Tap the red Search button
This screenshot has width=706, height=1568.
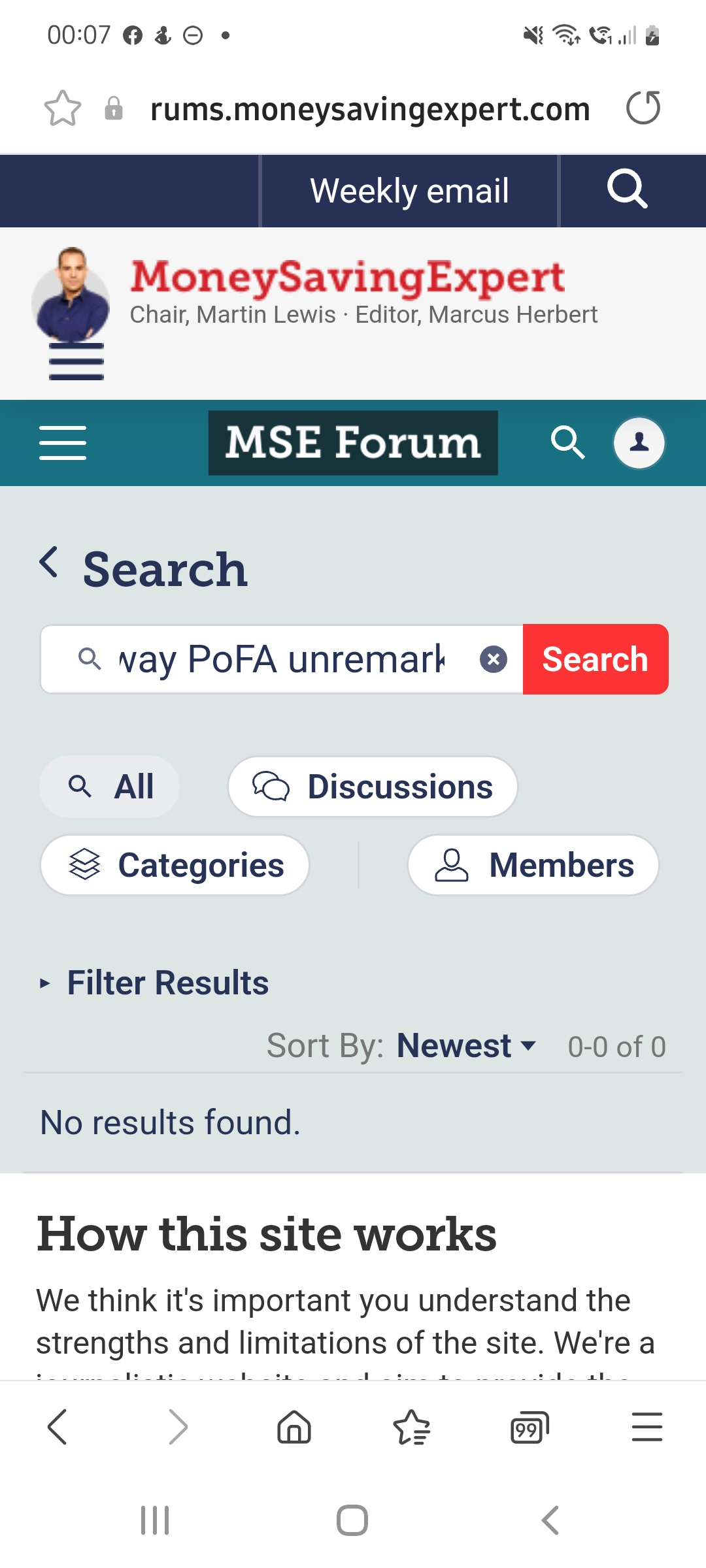(595, 659)
